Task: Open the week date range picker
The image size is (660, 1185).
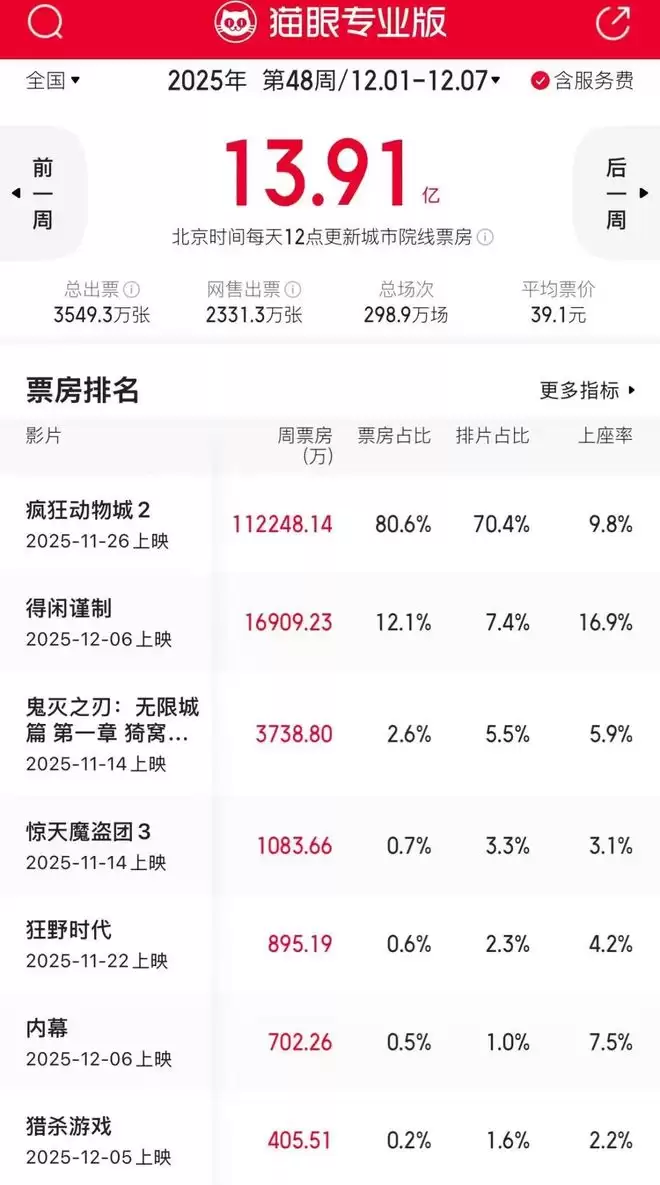Action: tap(381, 81)
